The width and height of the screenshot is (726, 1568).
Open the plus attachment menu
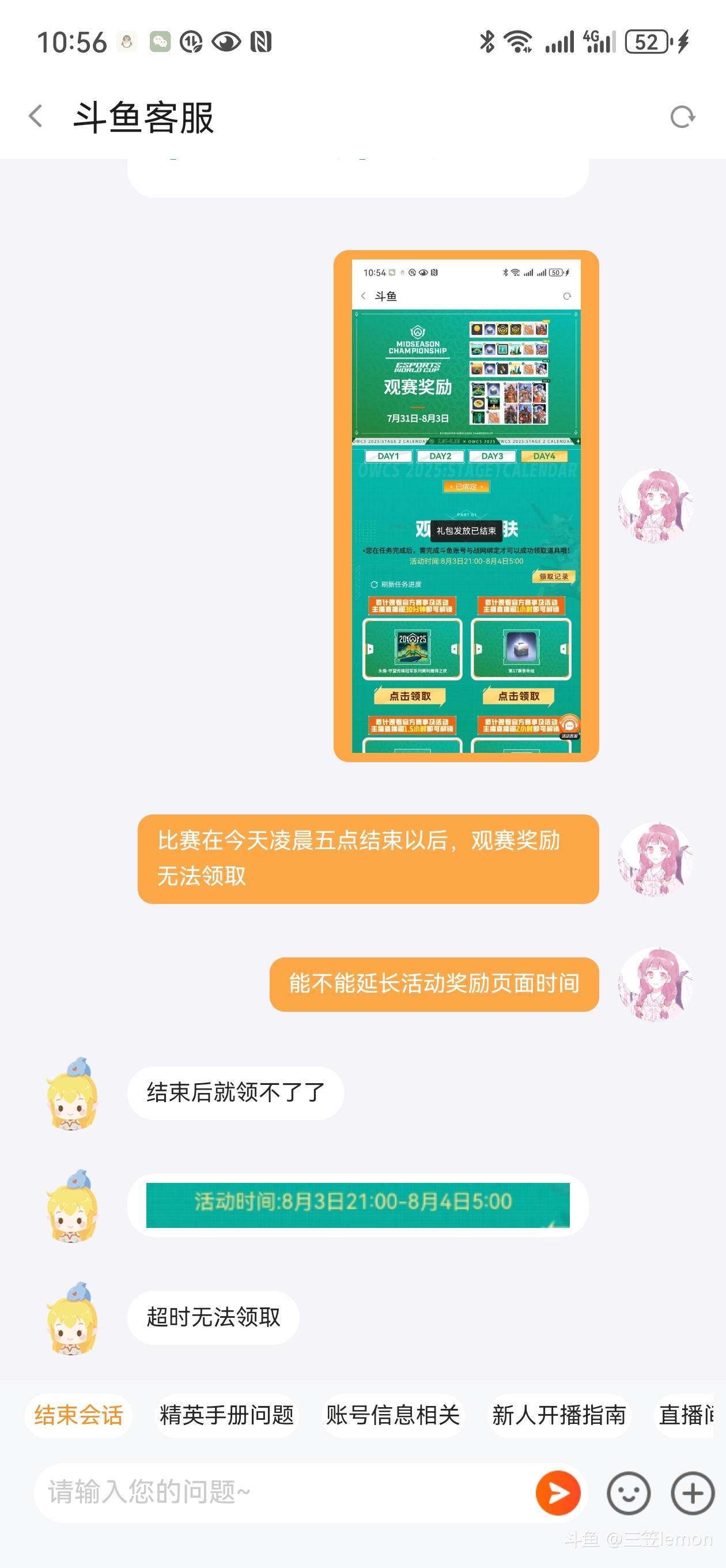click(x=693, y=1492)
